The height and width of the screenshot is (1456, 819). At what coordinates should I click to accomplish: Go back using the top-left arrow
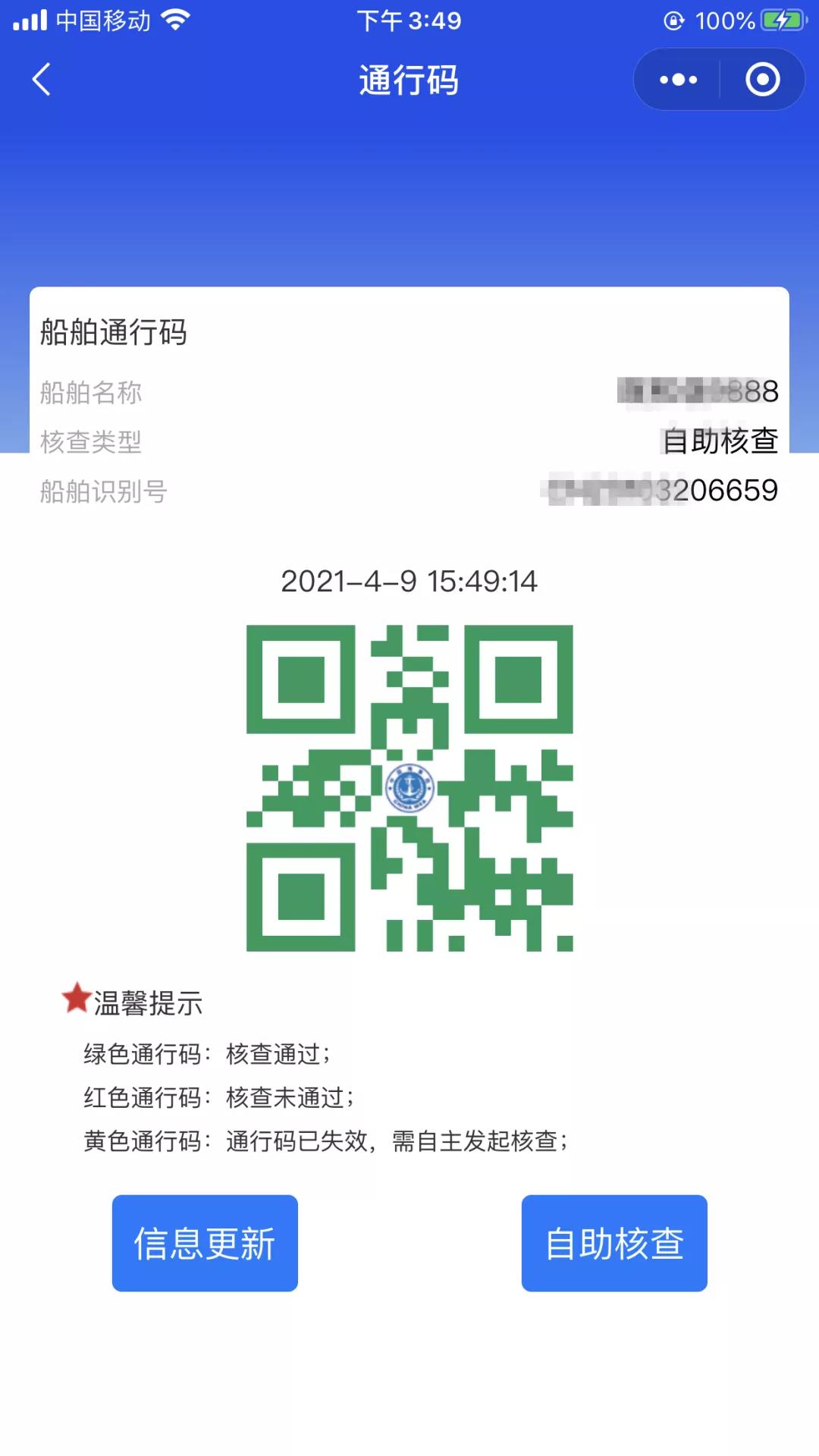point(42,80)
